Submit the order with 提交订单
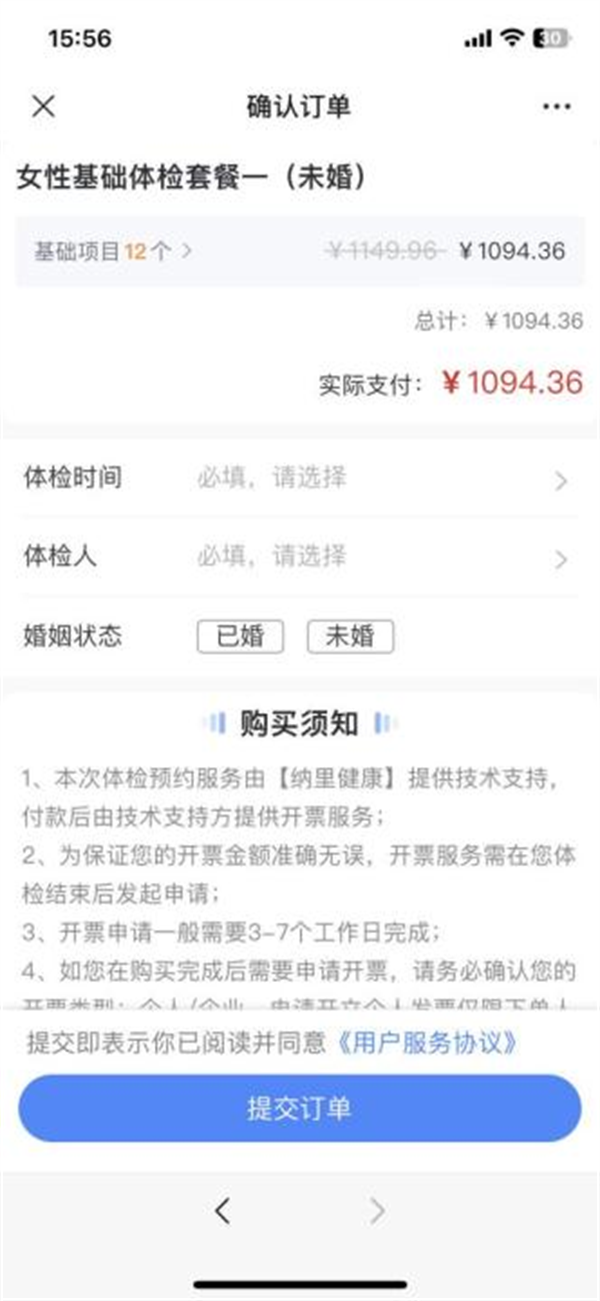600x1301 pixels. [299, 1108]
